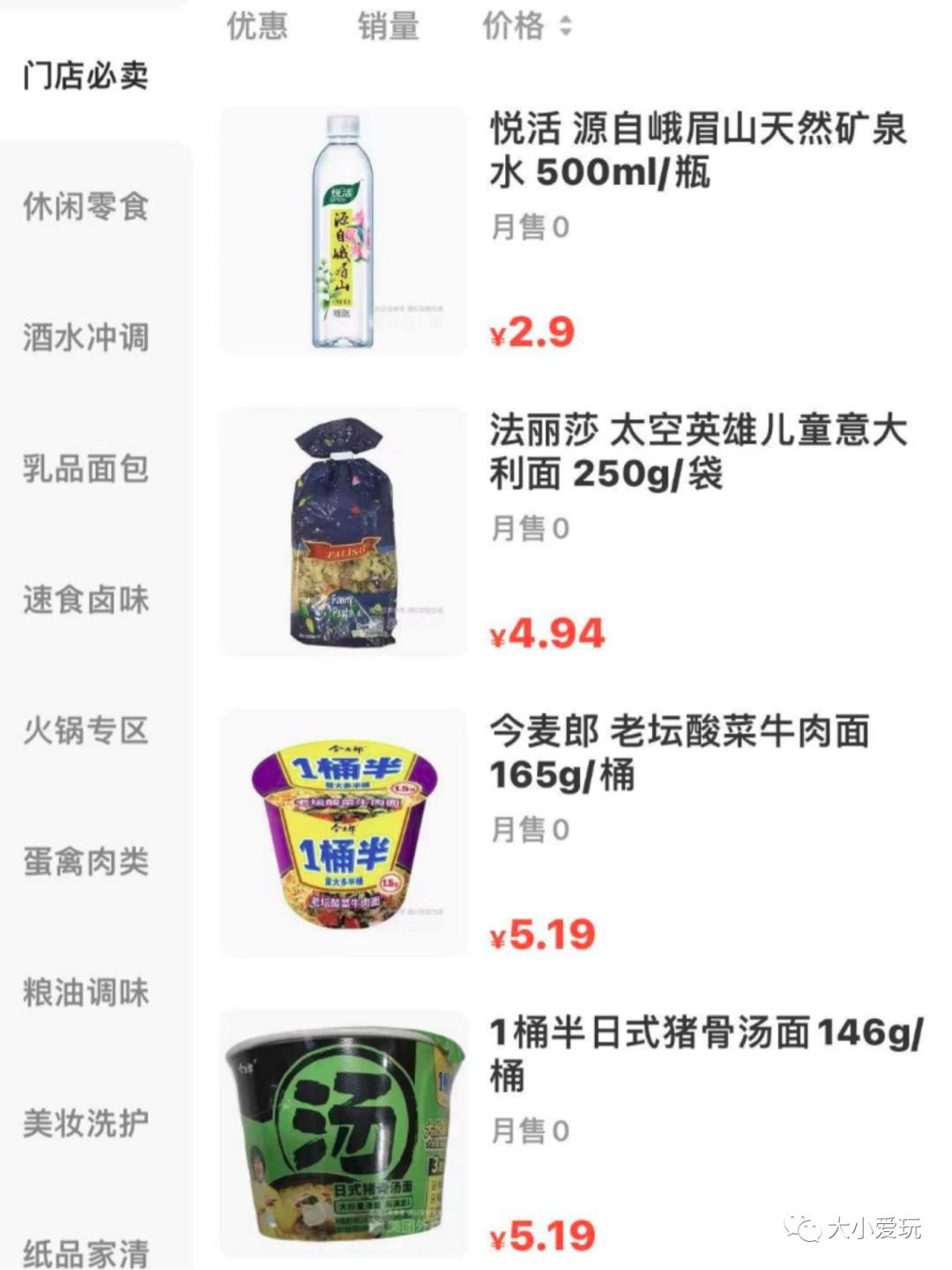Select the 粮油调味 category
The width and height of the screenshot is (952, 1270).
[x=84, y=993]
